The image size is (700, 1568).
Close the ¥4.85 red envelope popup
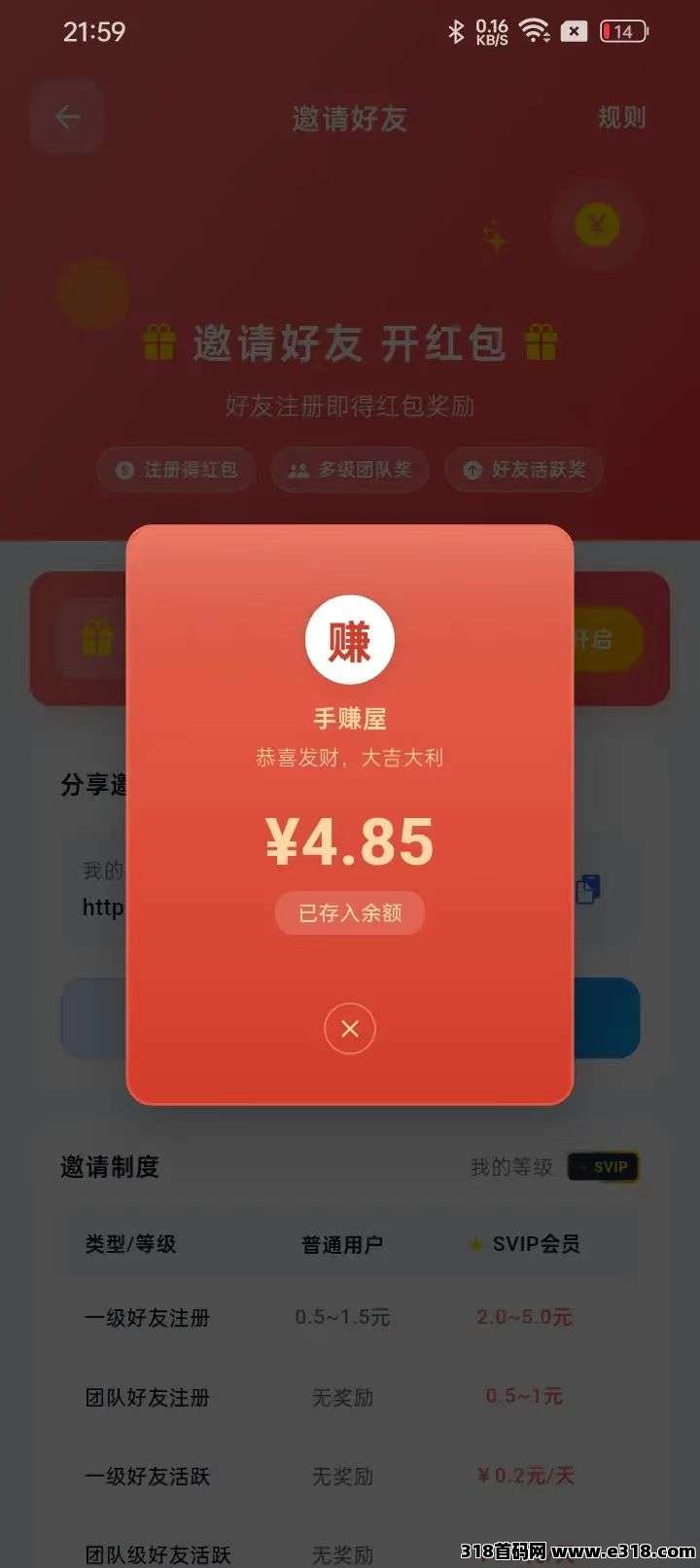click(349, 1028)
